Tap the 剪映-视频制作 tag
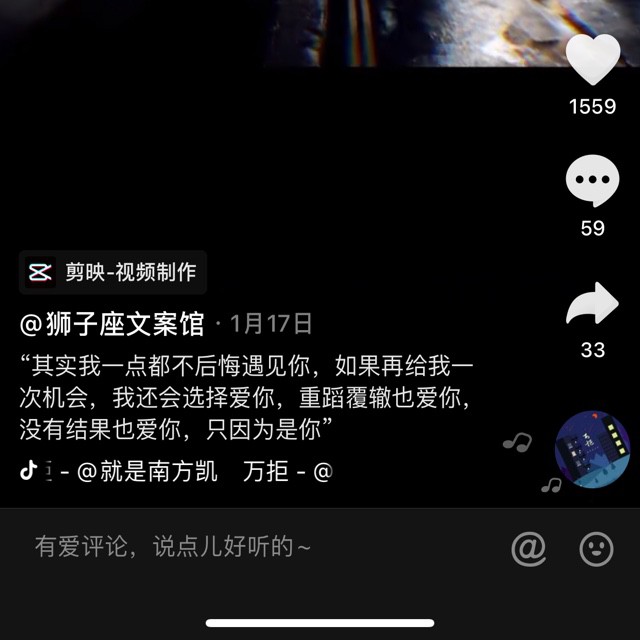Viewport: 640px width, 640px height. tap(113, 272)
